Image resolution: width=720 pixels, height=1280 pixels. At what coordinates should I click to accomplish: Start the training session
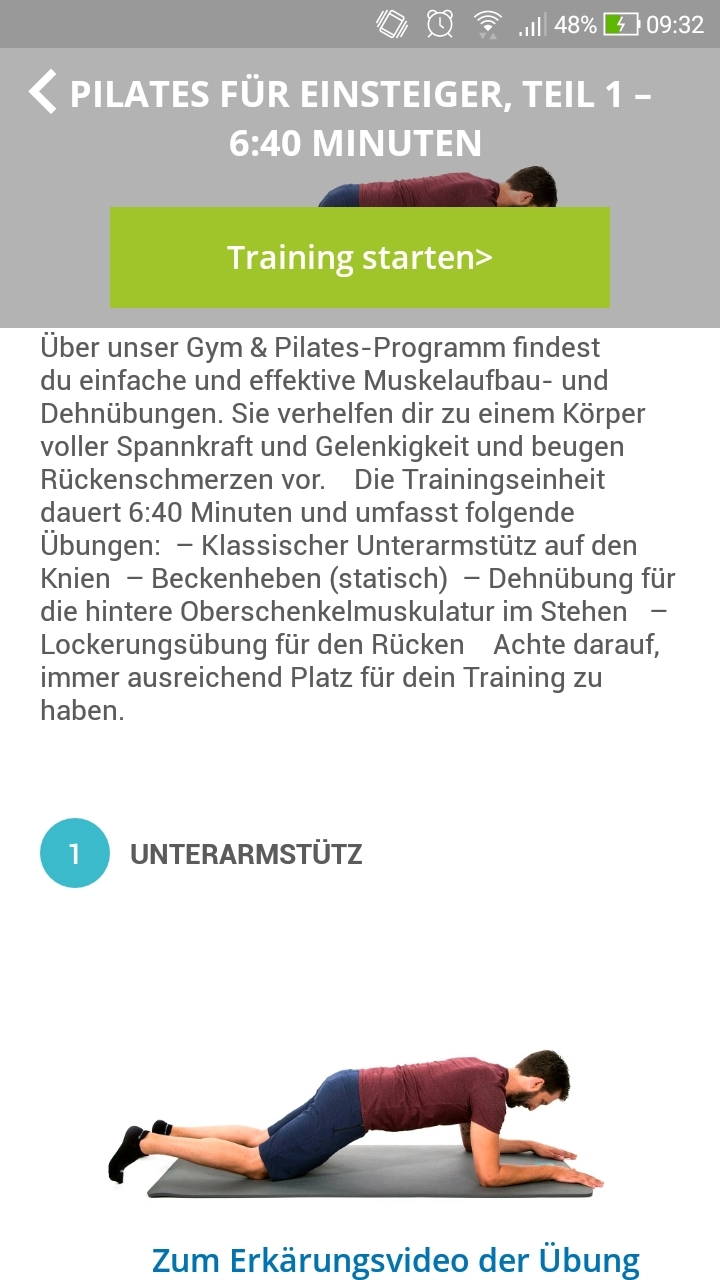pos(360,257)
